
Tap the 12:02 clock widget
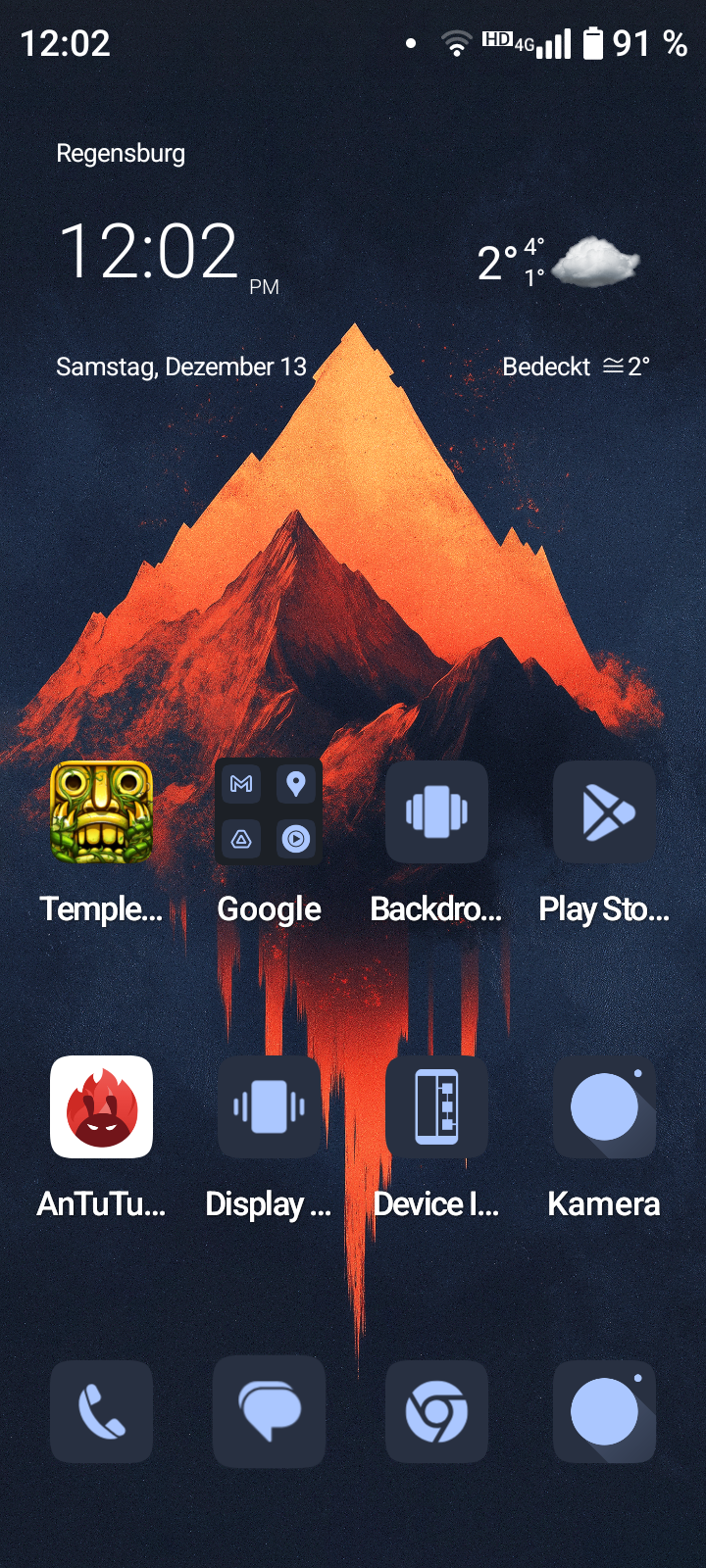tap(149, 252)
